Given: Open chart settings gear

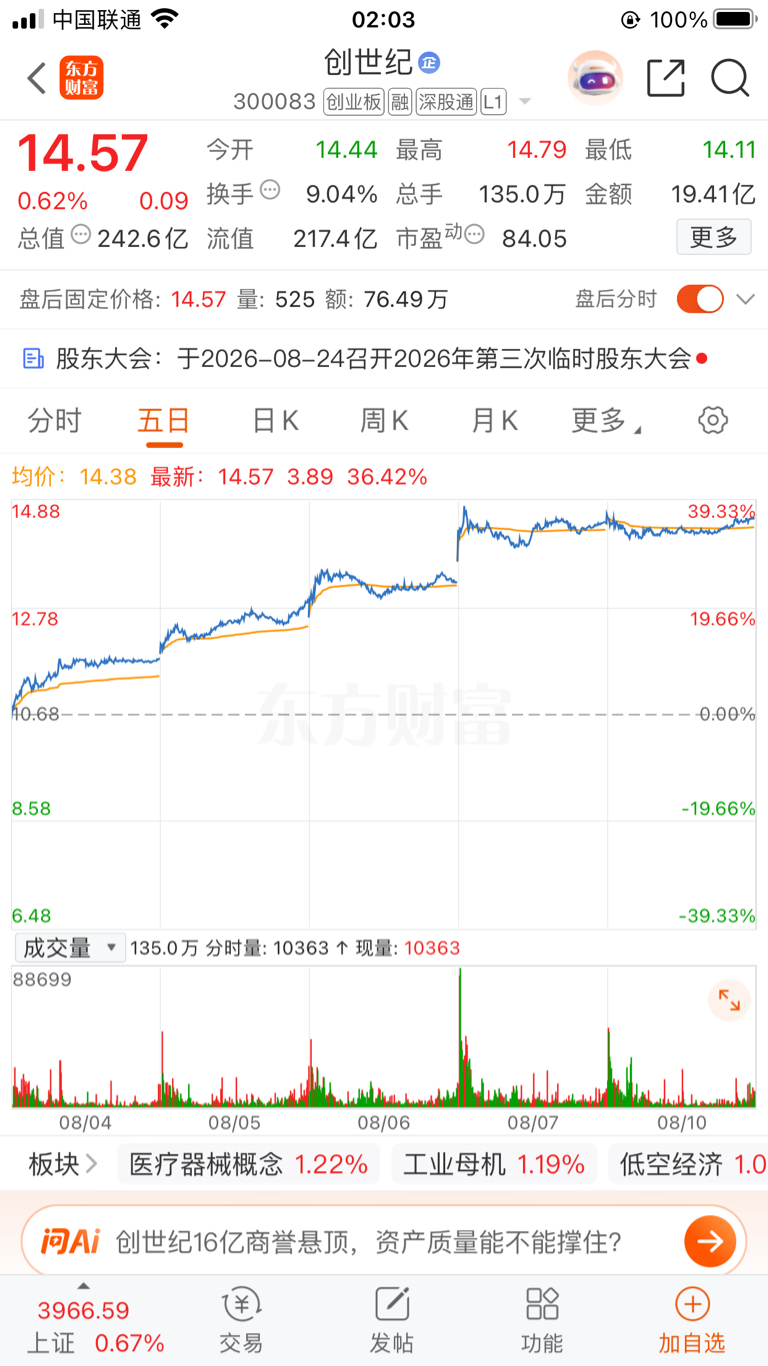Looking at the screenshot, I should [x=713, y=420].
